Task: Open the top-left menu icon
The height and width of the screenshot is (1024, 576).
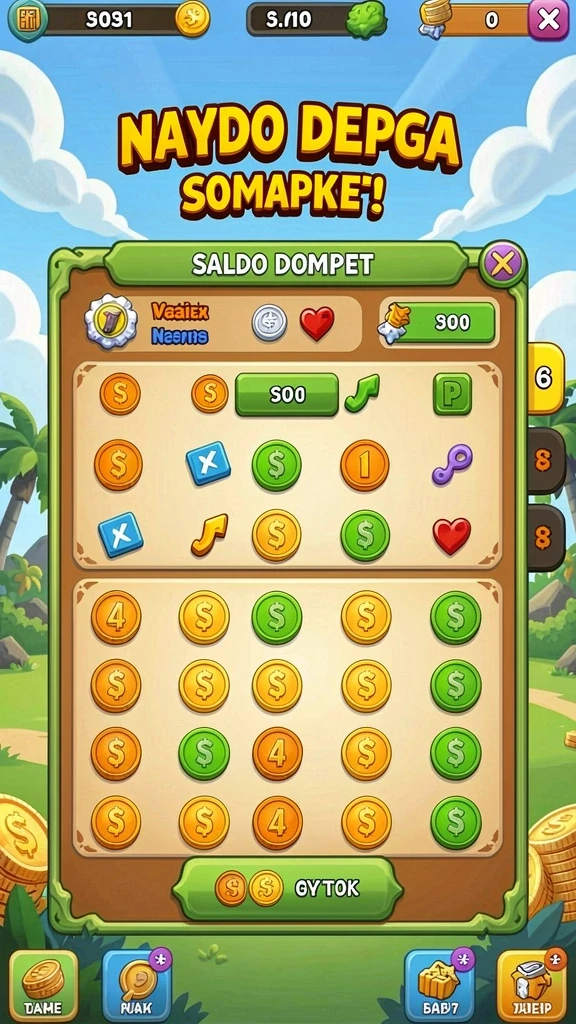Action: coord(26,20)
